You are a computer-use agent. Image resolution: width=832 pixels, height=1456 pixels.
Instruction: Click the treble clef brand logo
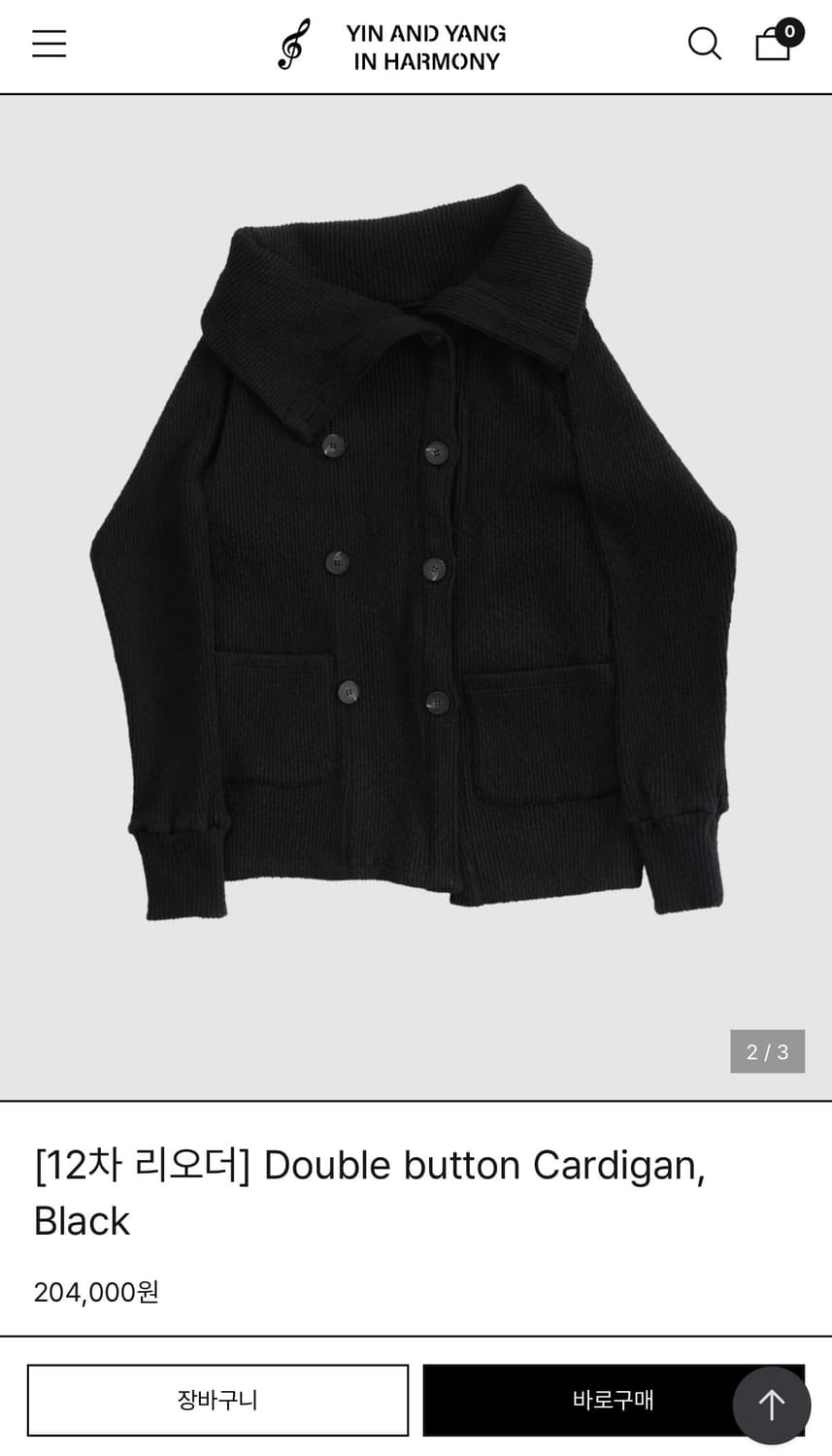291,44
